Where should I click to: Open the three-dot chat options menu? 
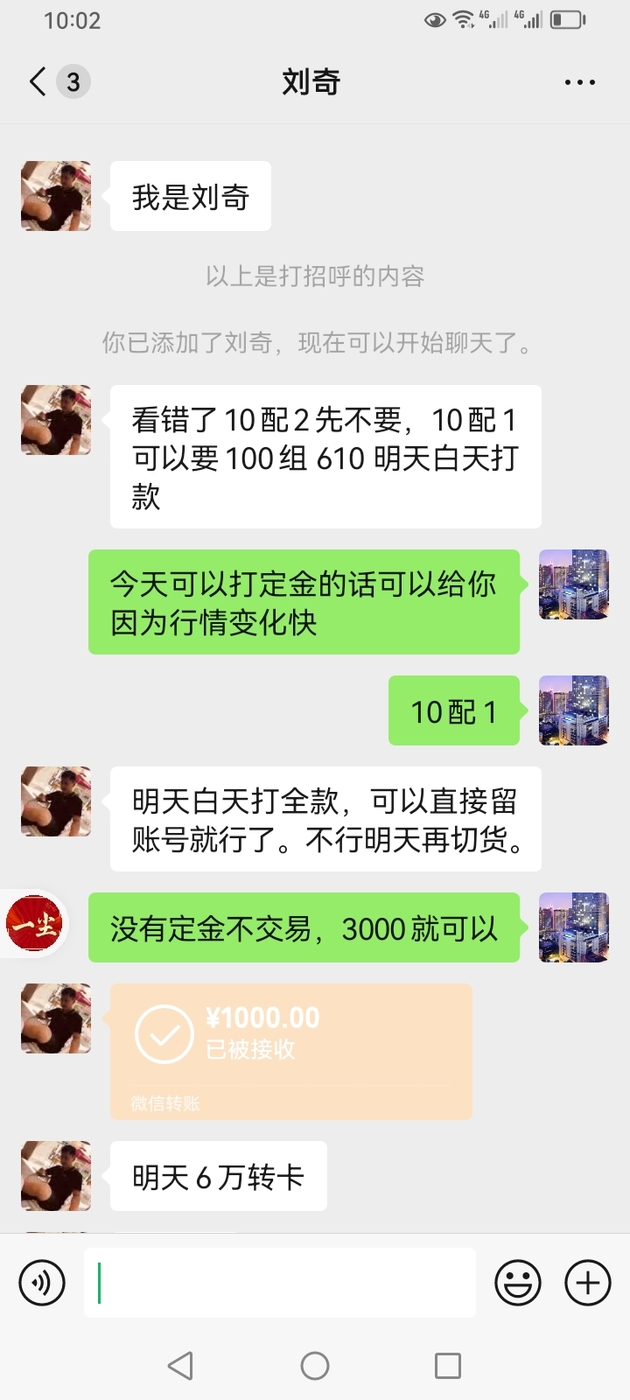tap(580, 82)
